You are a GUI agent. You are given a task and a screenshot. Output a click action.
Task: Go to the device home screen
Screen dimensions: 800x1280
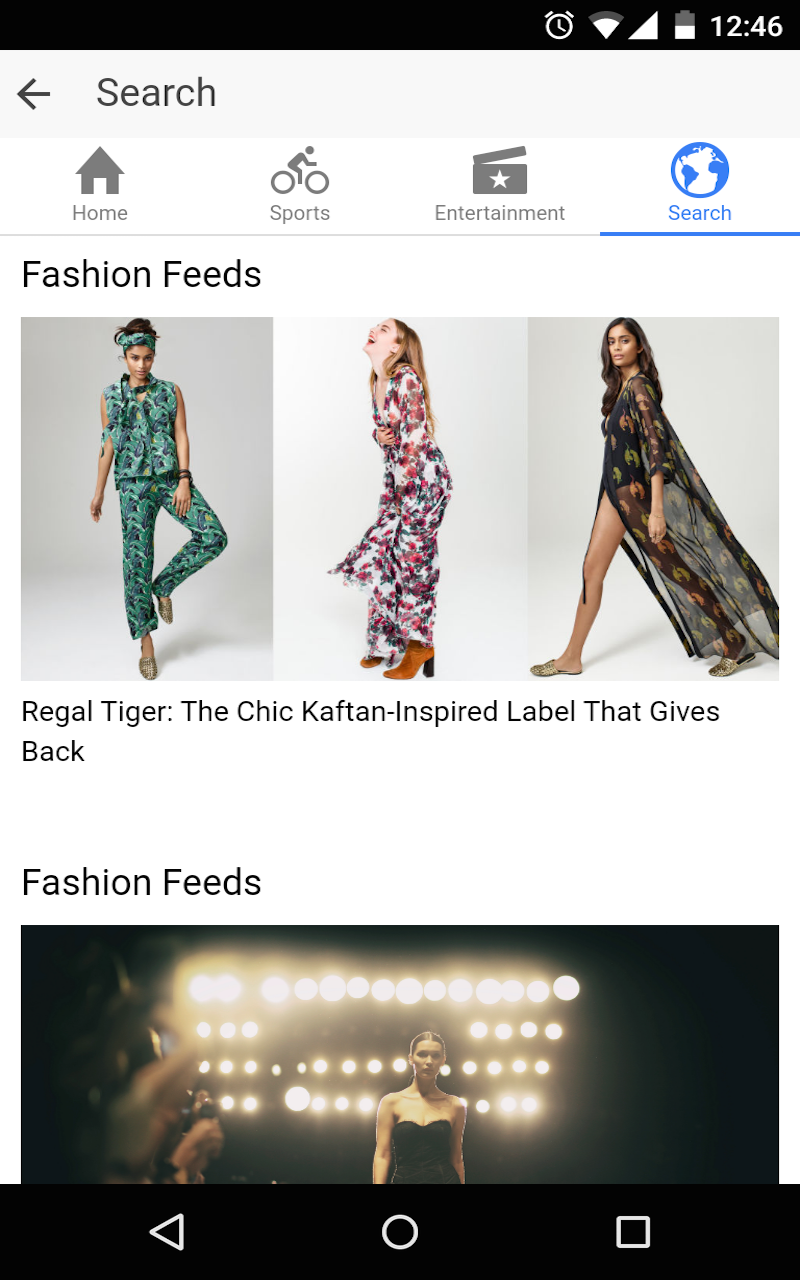pyautogui.click(x=400, y=1232)
